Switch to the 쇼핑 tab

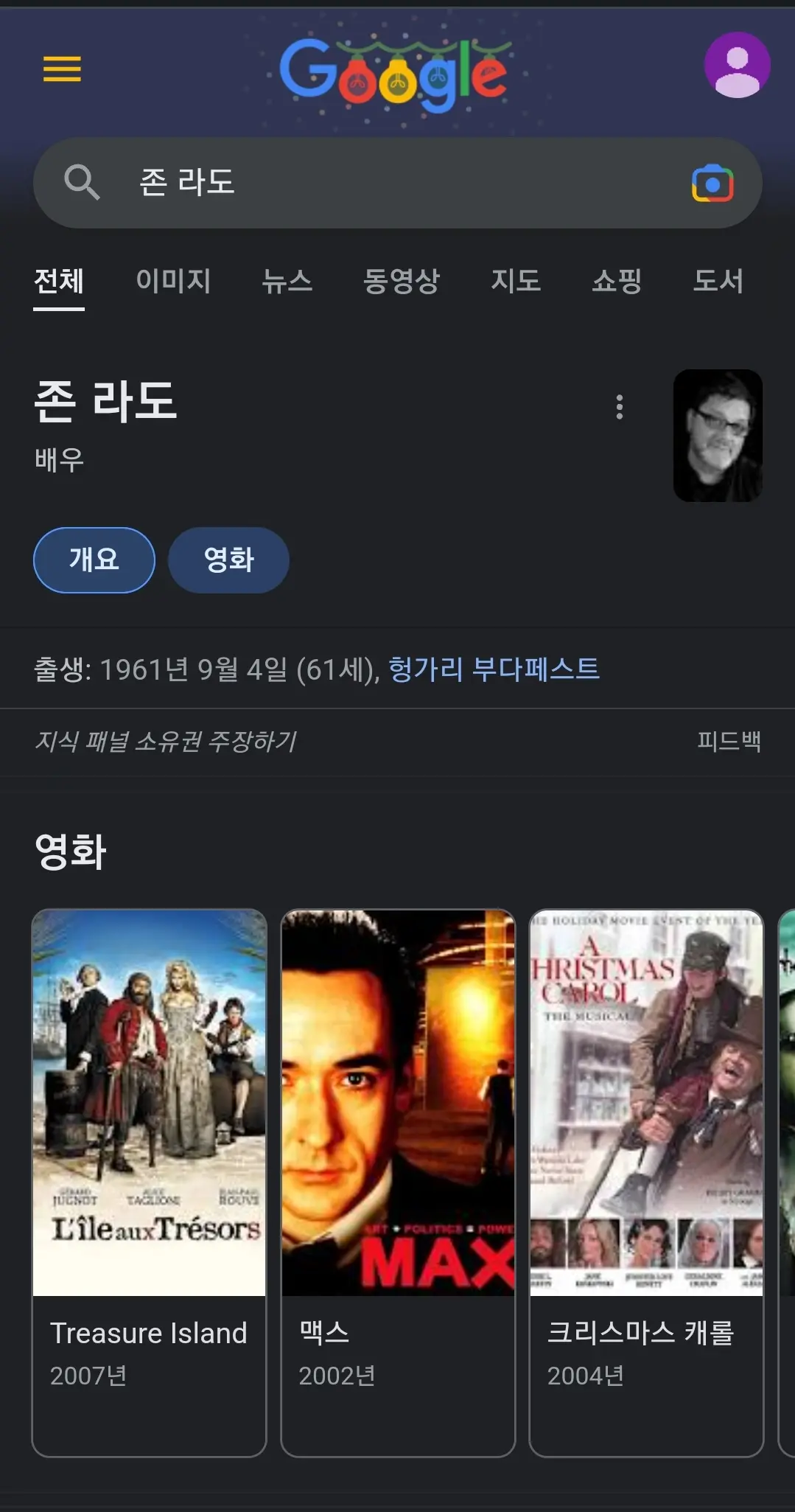[x=617, y=281]
